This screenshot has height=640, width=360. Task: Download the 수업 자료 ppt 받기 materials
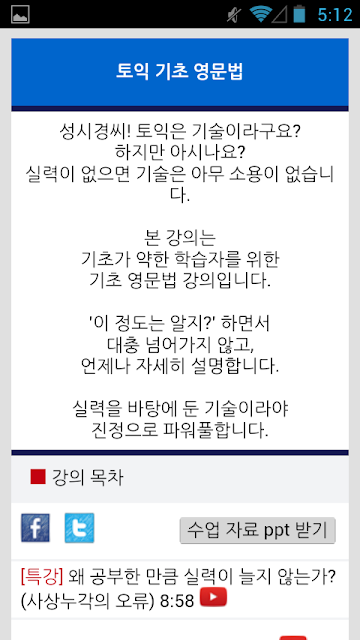pyautogui.click(x=258, y=531)
